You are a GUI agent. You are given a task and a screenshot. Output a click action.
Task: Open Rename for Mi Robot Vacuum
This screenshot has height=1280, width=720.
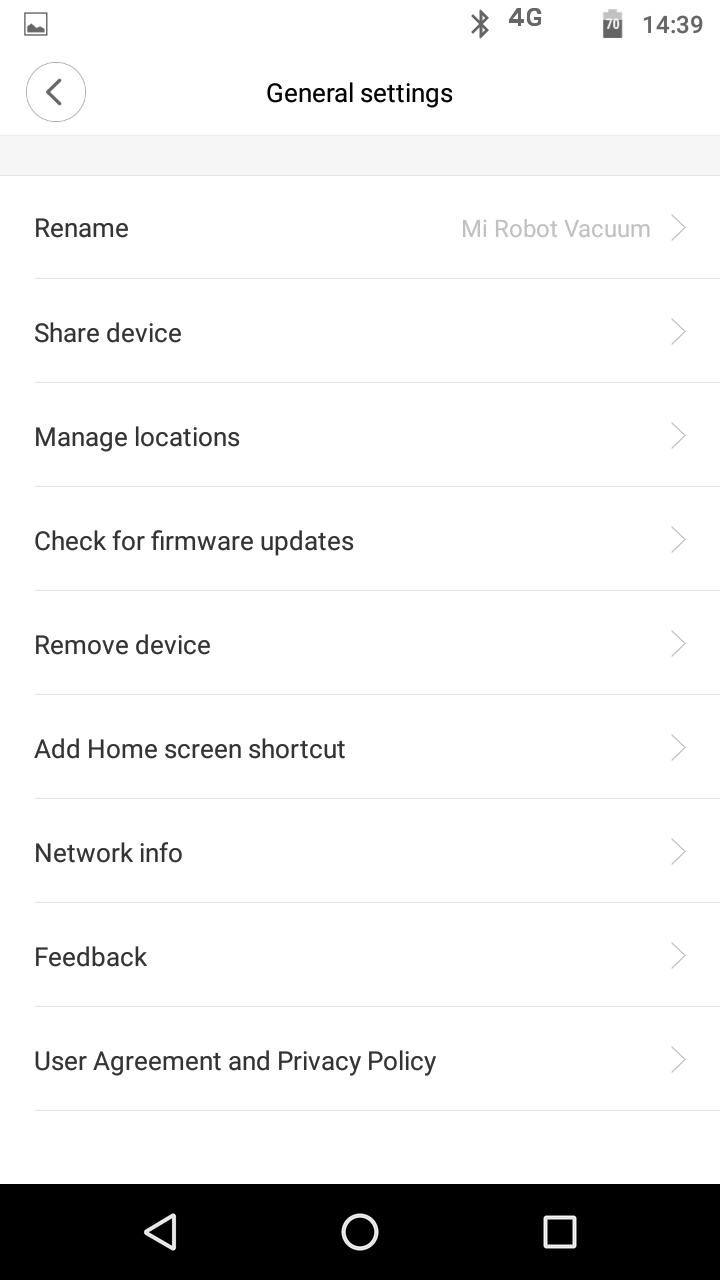[360, 228]
